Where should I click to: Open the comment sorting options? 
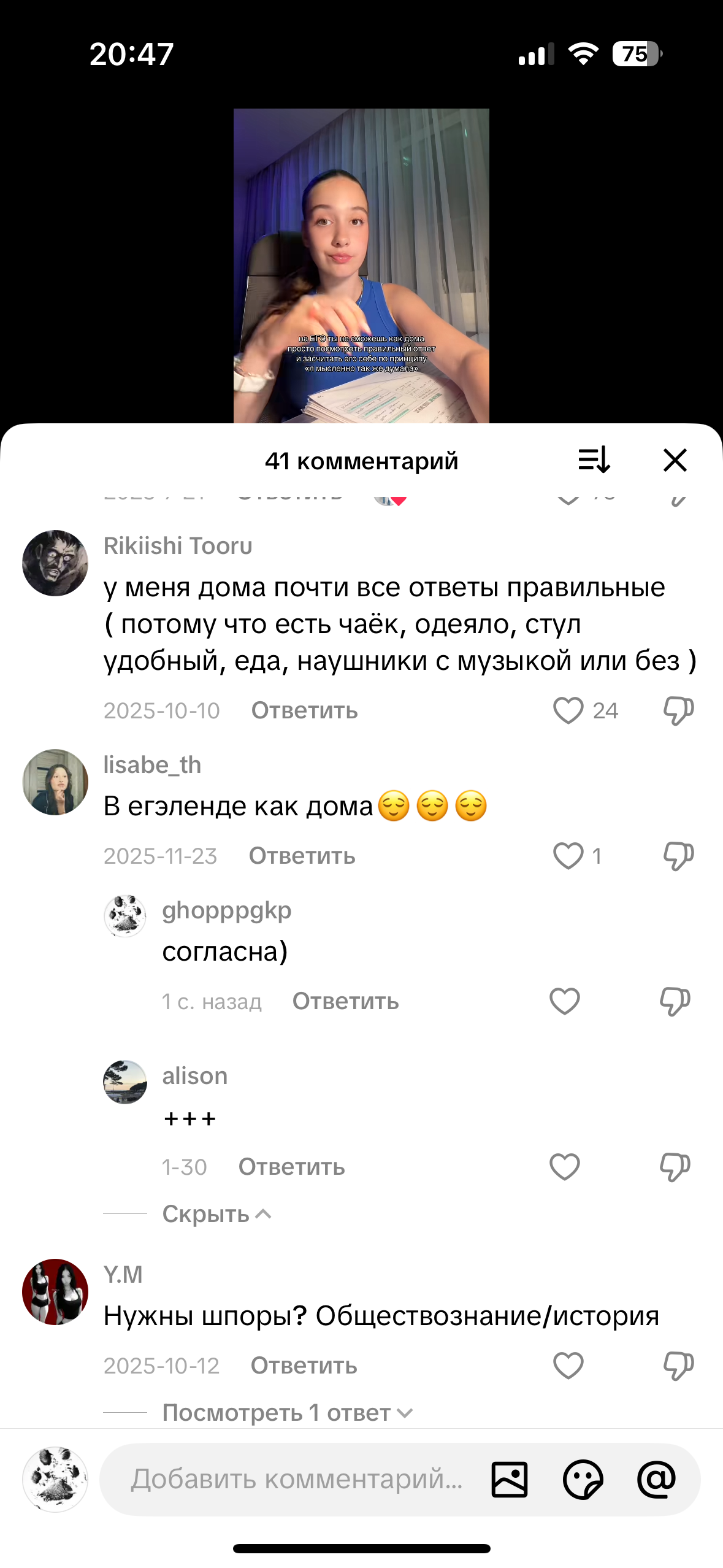594,460
